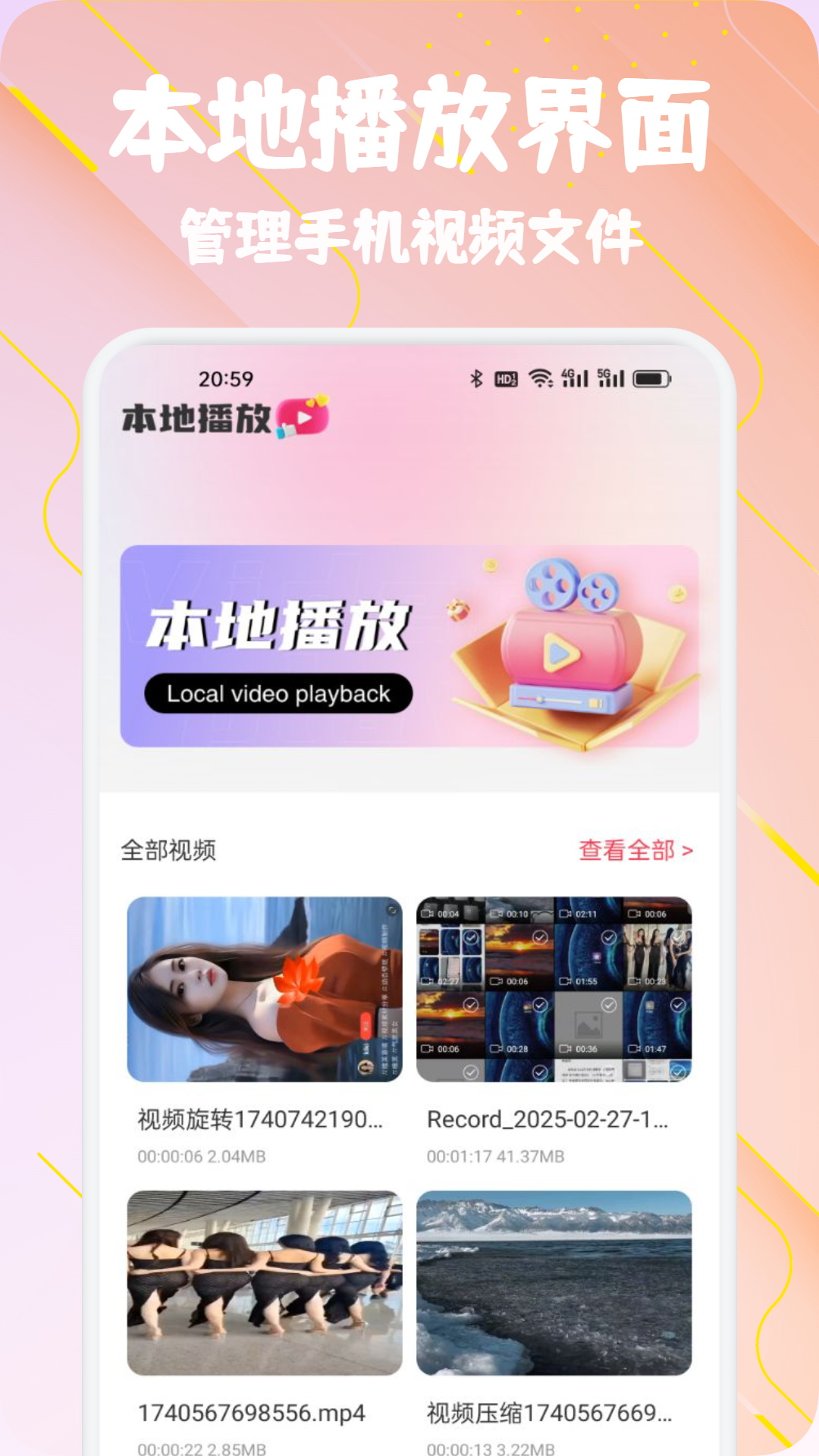Click the HD indicator in the status bar
Viewport: 819px width, 1456px height.
click(x=505, y=378)
